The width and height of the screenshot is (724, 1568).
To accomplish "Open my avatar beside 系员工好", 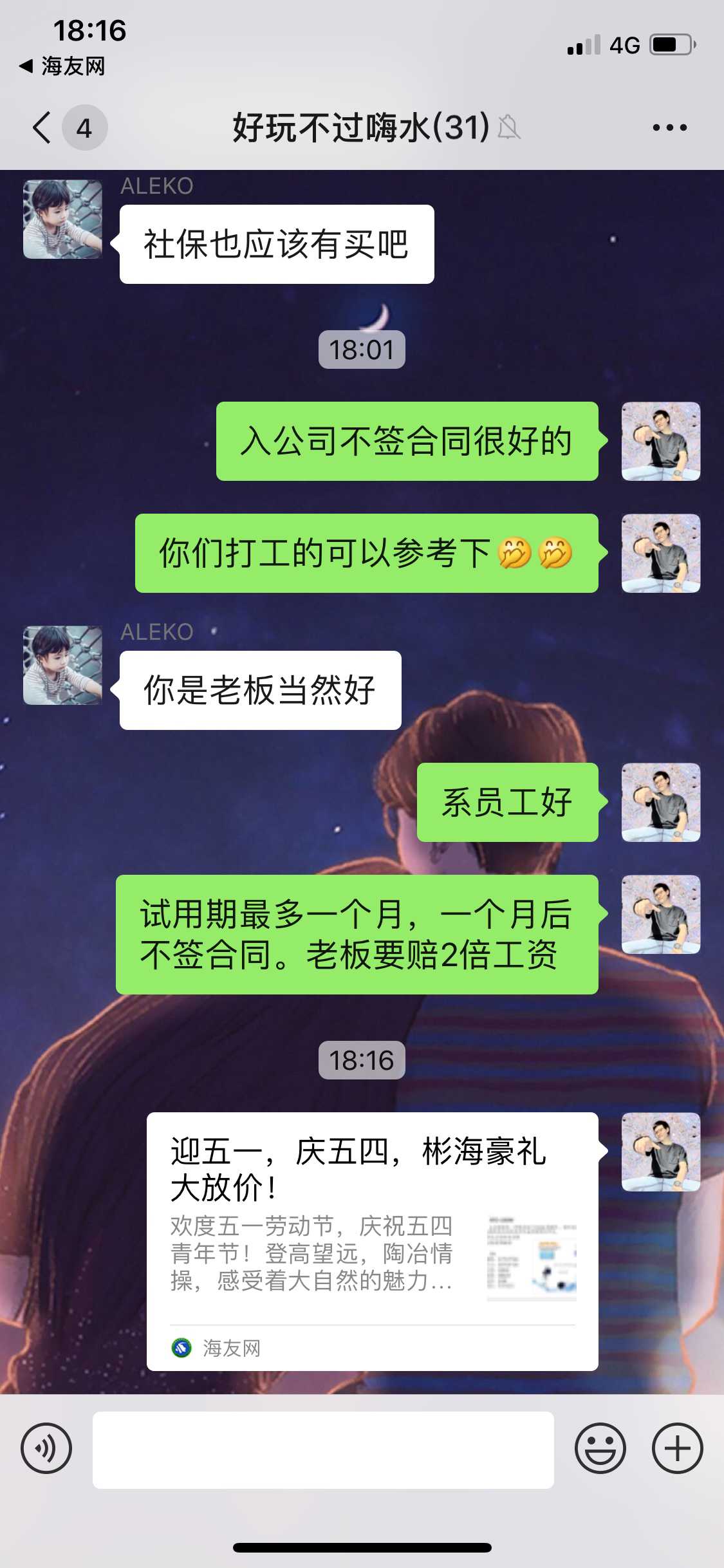I will click(x=660, y=802).
